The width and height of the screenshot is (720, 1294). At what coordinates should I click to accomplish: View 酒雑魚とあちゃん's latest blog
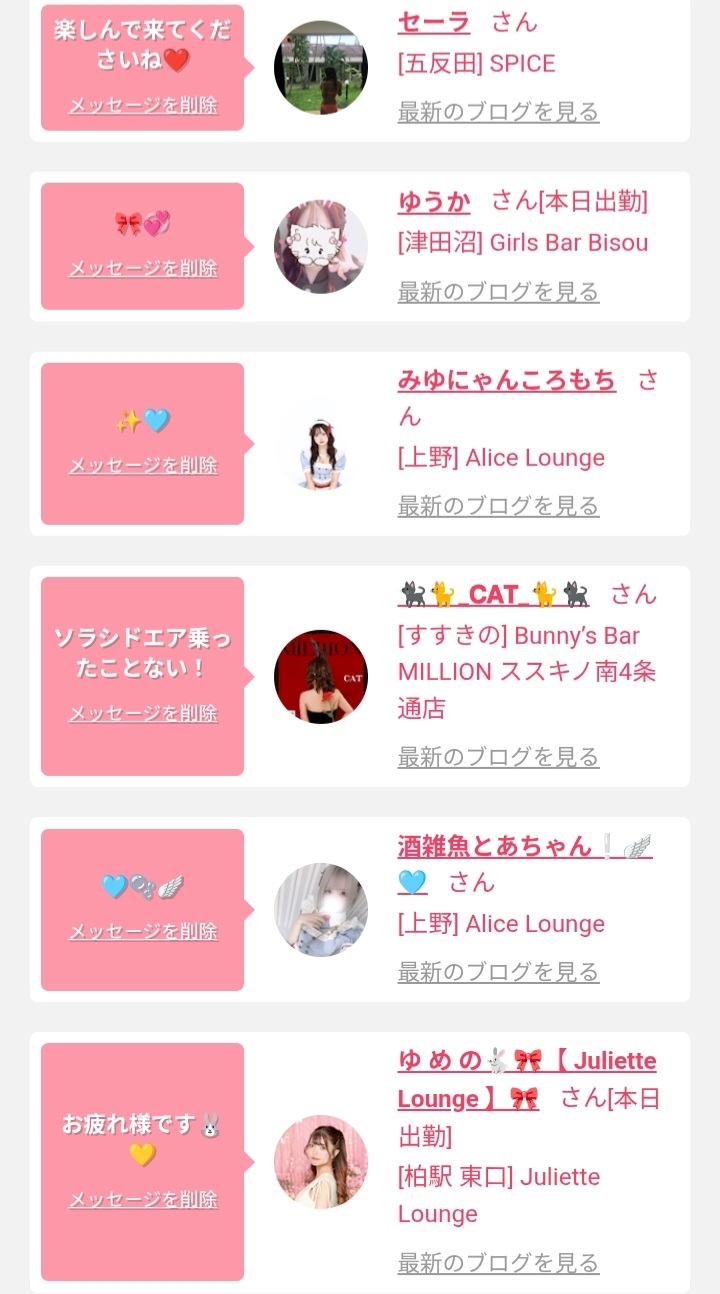click(x=498, y=972)
